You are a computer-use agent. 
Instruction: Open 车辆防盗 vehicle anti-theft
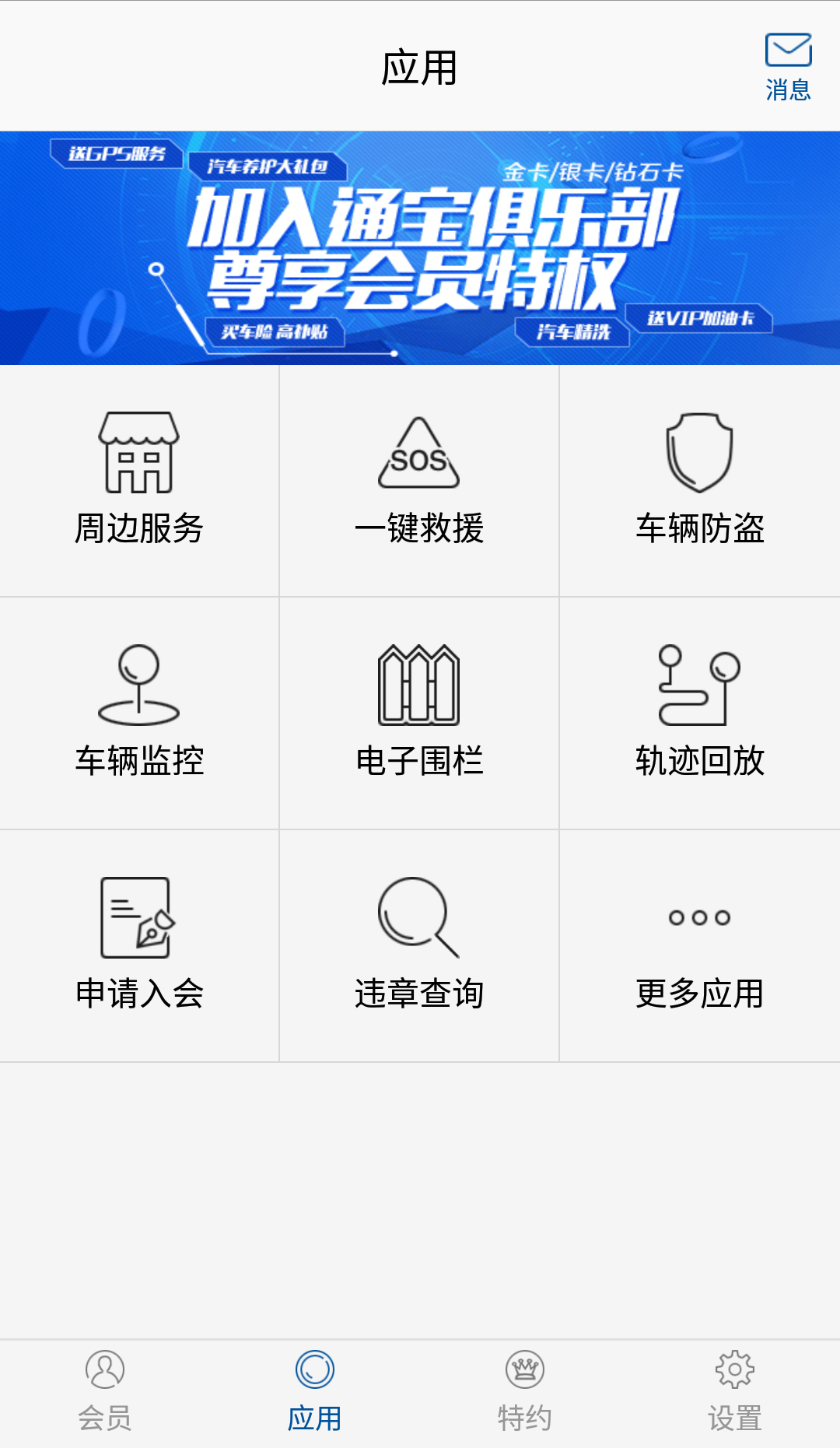coord(700,480)
